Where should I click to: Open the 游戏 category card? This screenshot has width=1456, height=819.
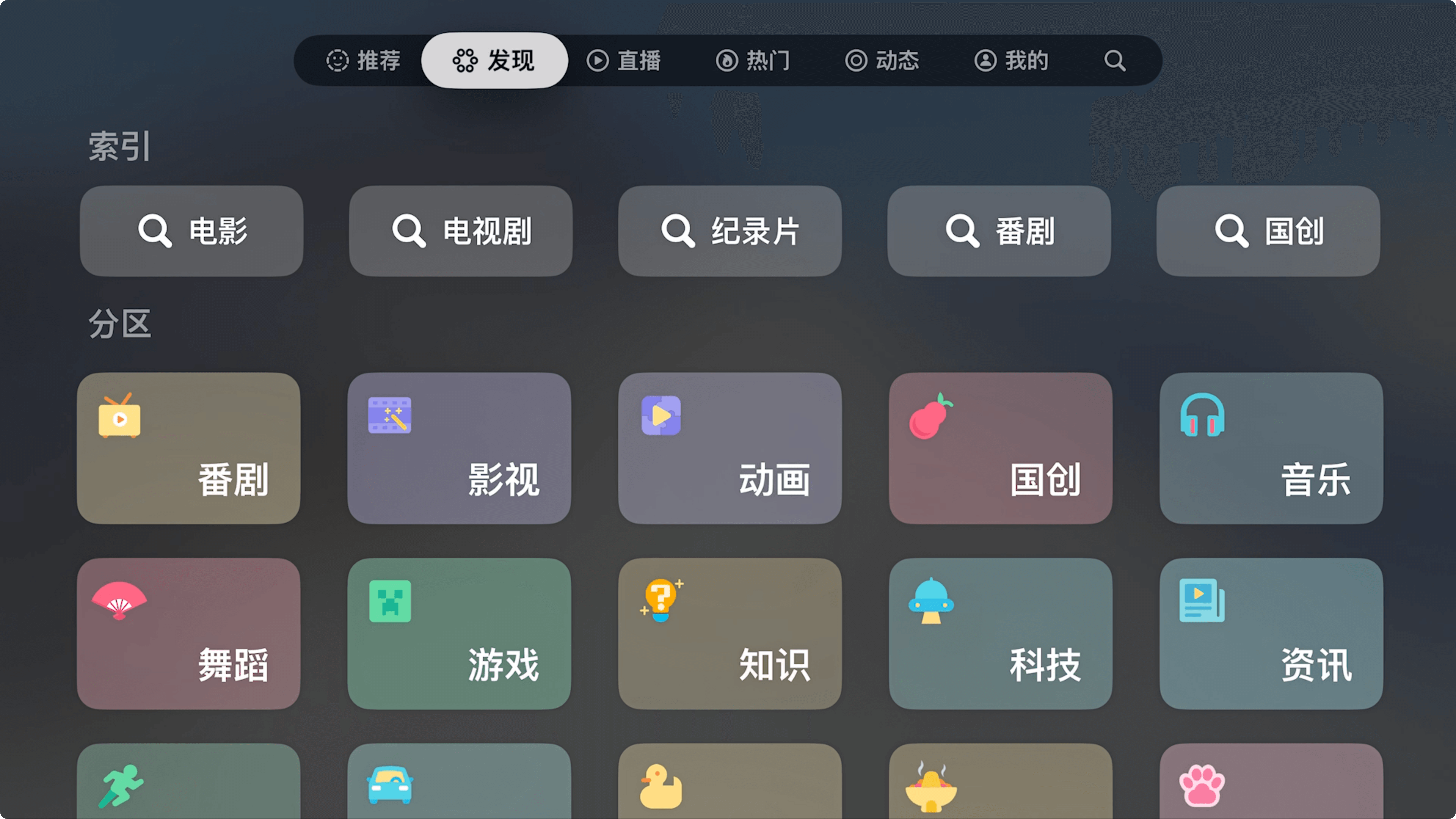coord(459,633)
